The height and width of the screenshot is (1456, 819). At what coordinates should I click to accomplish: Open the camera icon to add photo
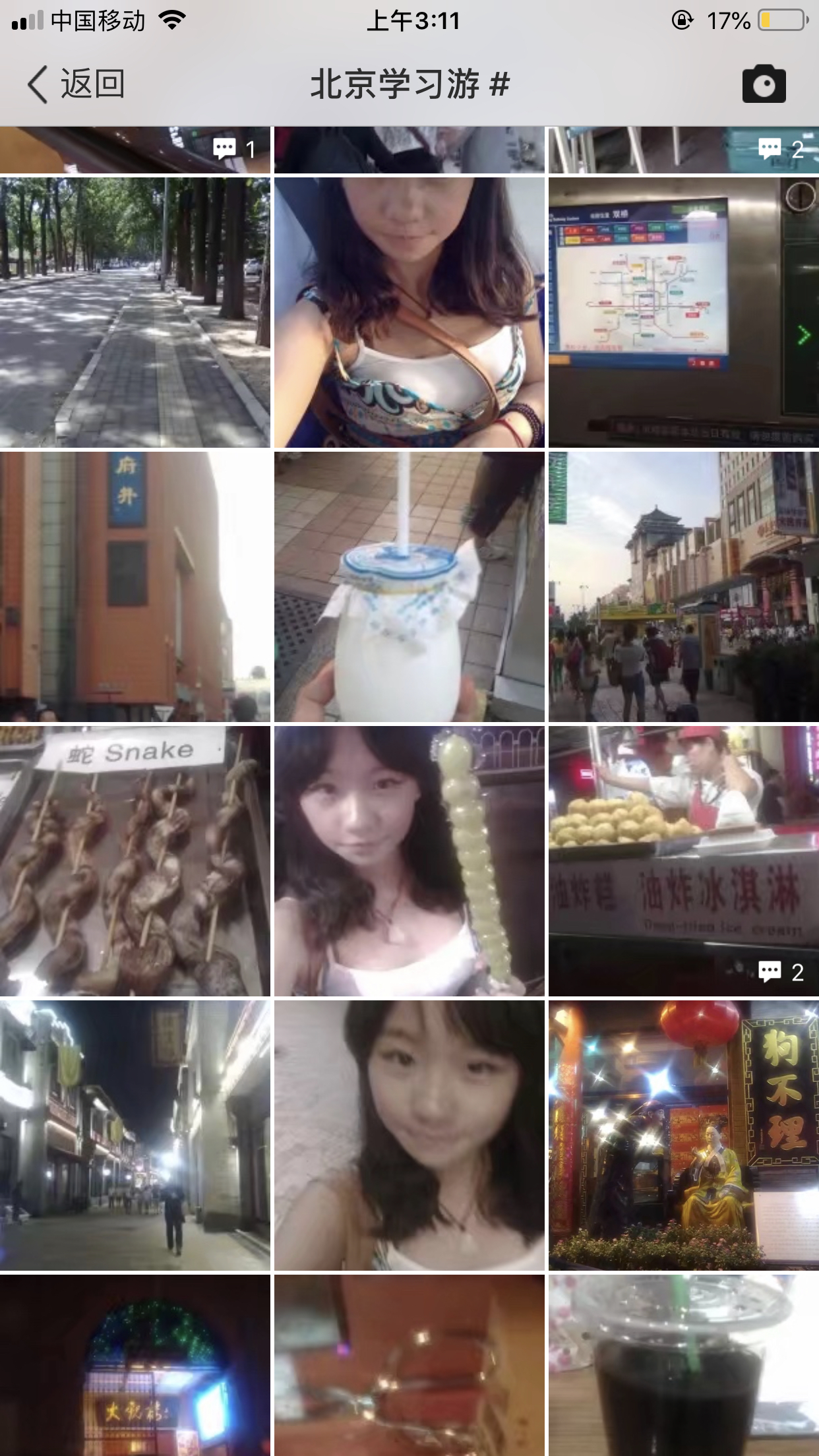click(x=764, y=84)
